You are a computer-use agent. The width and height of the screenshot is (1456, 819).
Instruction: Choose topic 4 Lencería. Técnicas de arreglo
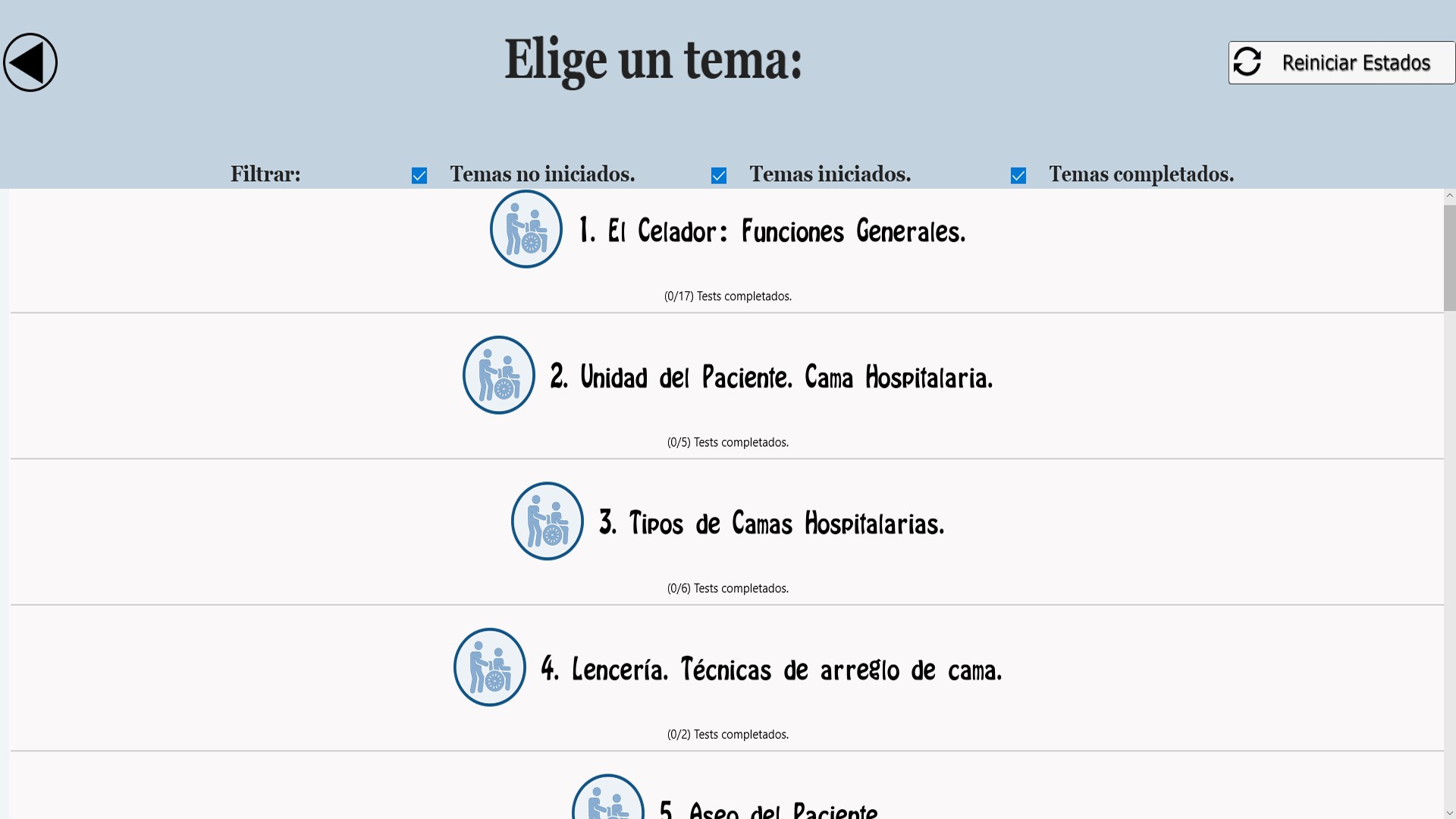770,670
